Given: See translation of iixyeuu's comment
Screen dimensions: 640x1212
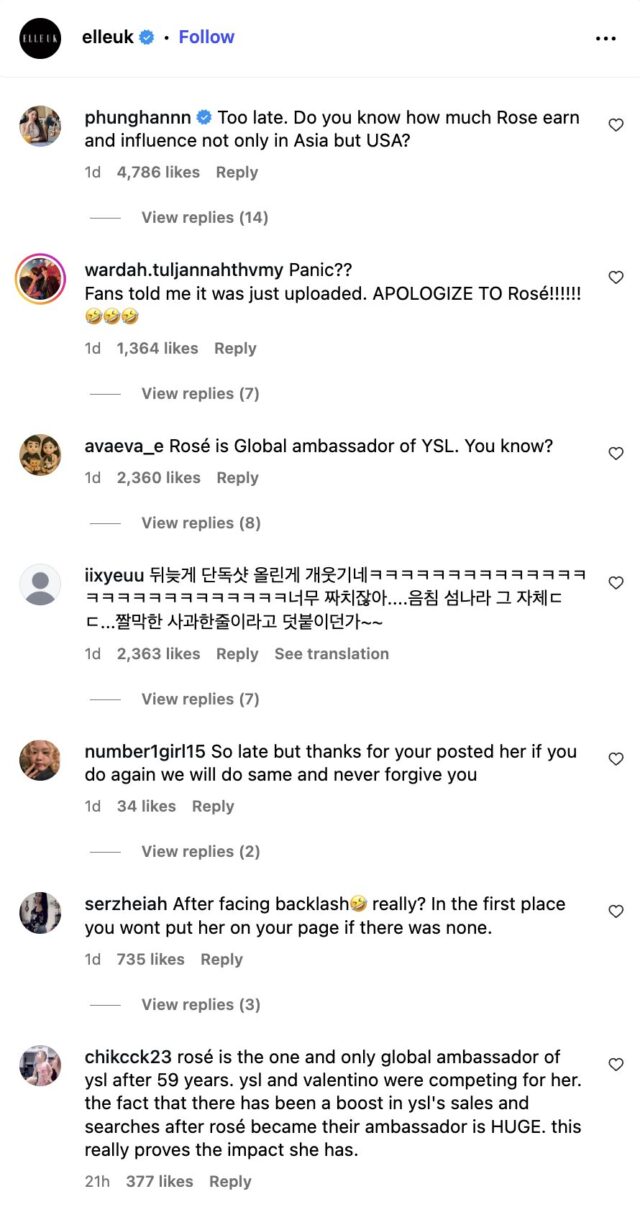Looking at the screenshot, I should click(x=331, y=654).
